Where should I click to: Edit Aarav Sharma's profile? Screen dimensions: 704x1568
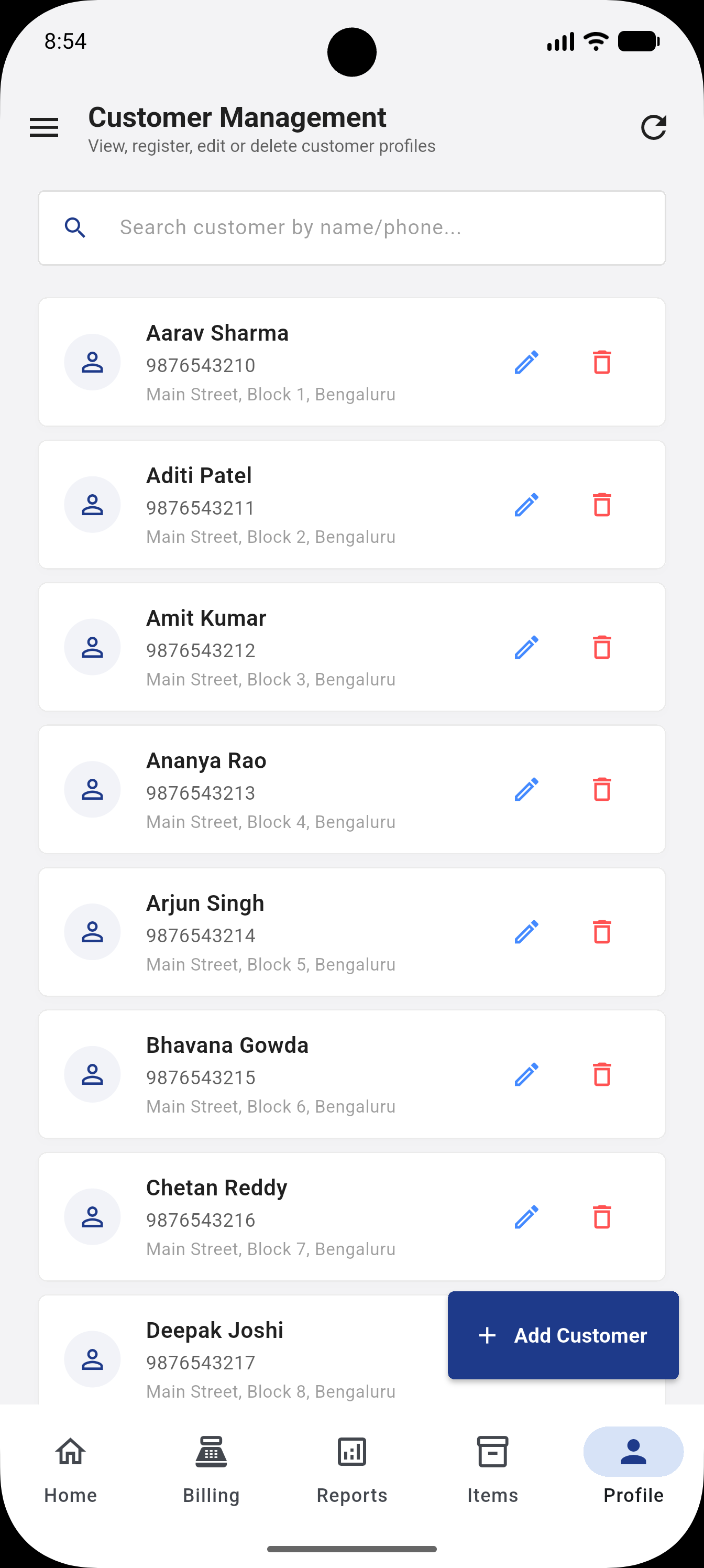(526, 362)
